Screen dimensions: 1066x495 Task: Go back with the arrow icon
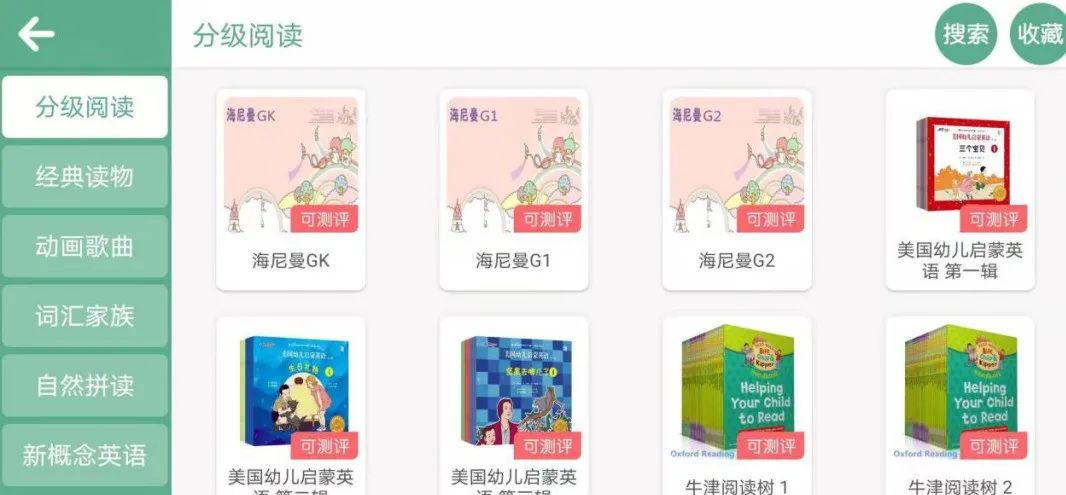pyautogui.click(x=36, y=35)
